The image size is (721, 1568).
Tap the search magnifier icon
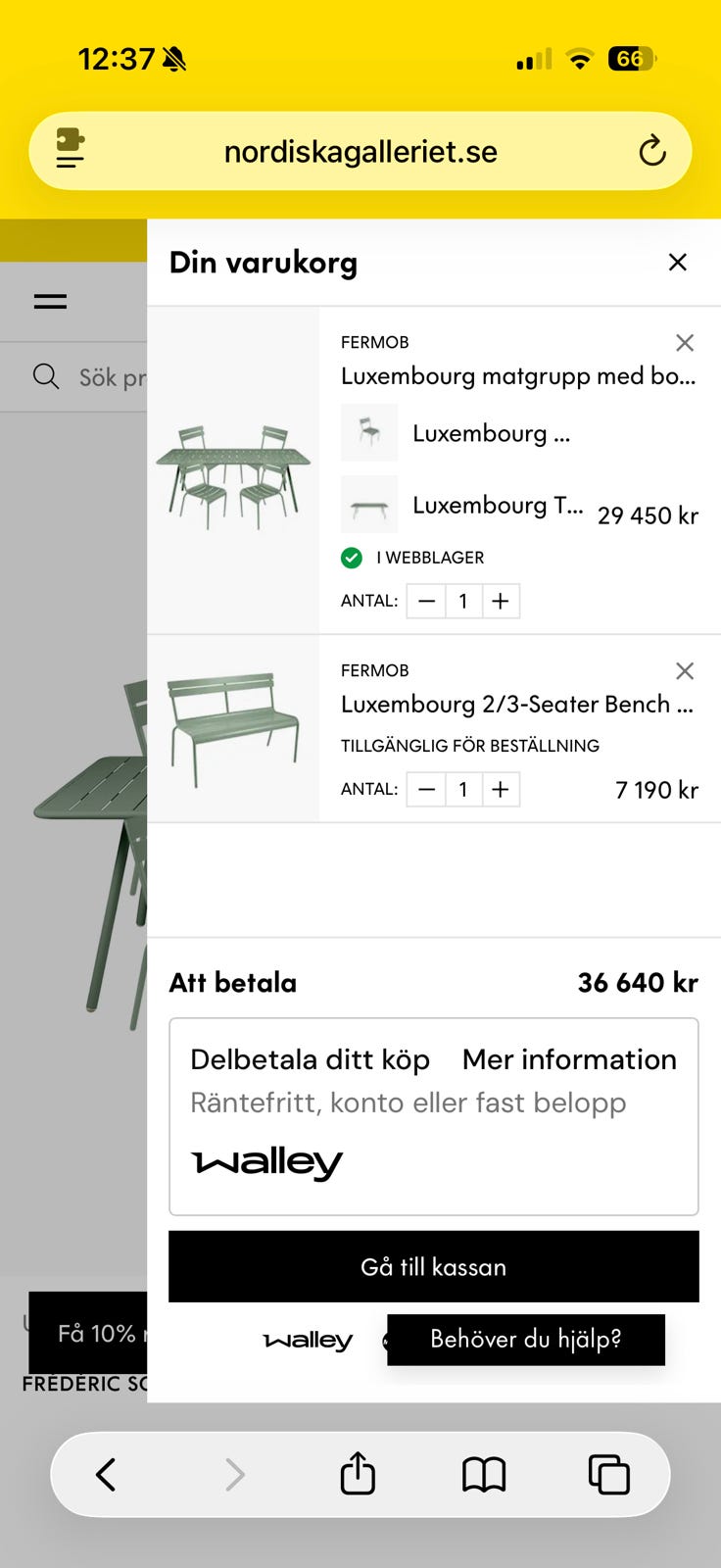(x=46, y=376)
